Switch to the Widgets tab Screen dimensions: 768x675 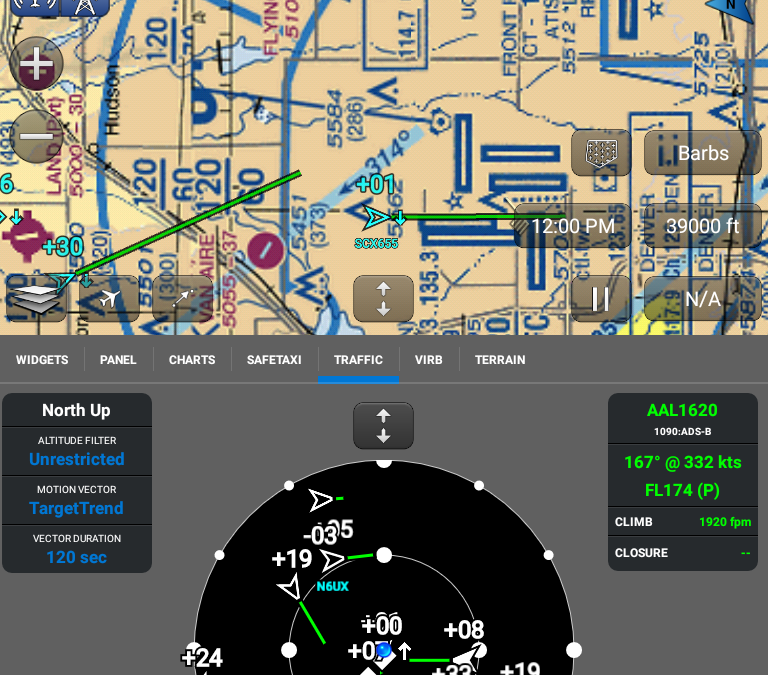pyautogui.click(x=42, y=360)
